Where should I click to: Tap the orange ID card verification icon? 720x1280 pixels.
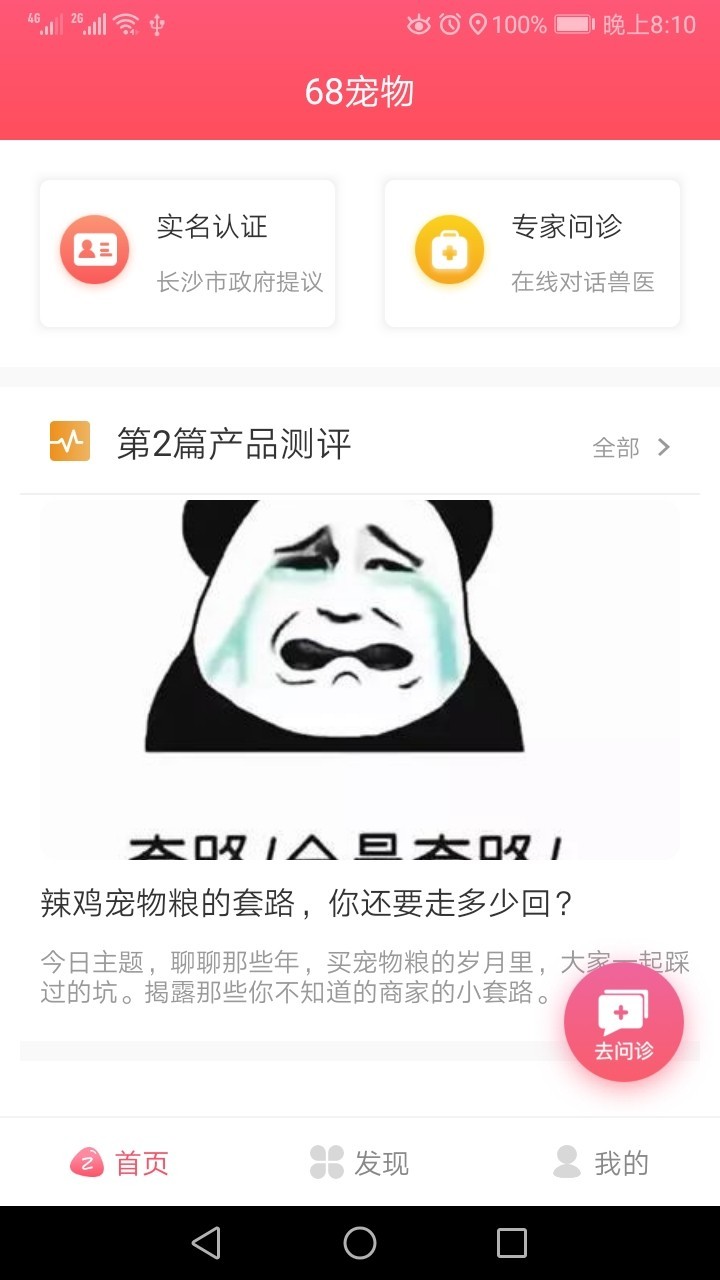(x=94, y=248)
